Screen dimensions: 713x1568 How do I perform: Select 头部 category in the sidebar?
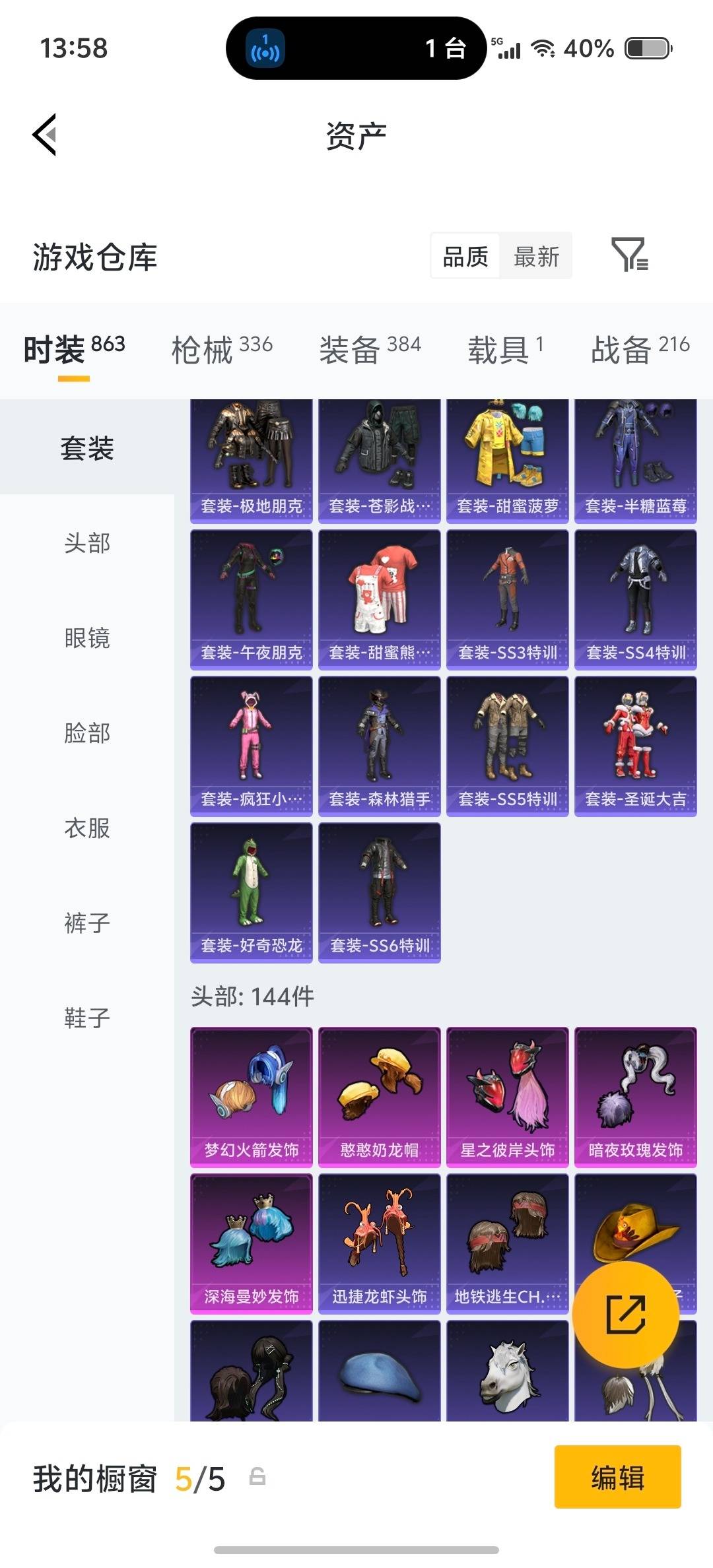coord(89,544)
